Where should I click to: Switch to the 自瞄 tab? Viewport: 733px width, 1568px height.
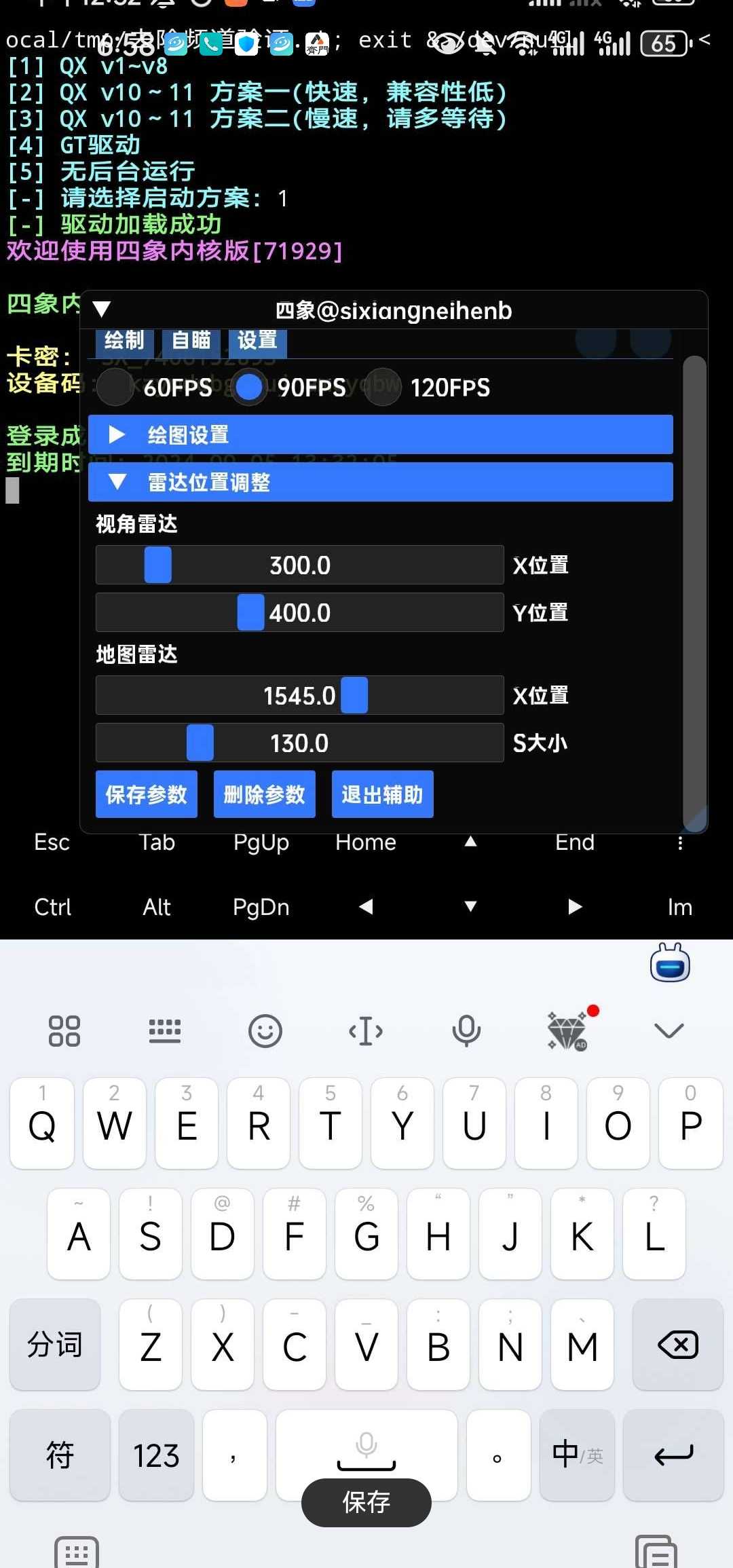tap(191, 341)
